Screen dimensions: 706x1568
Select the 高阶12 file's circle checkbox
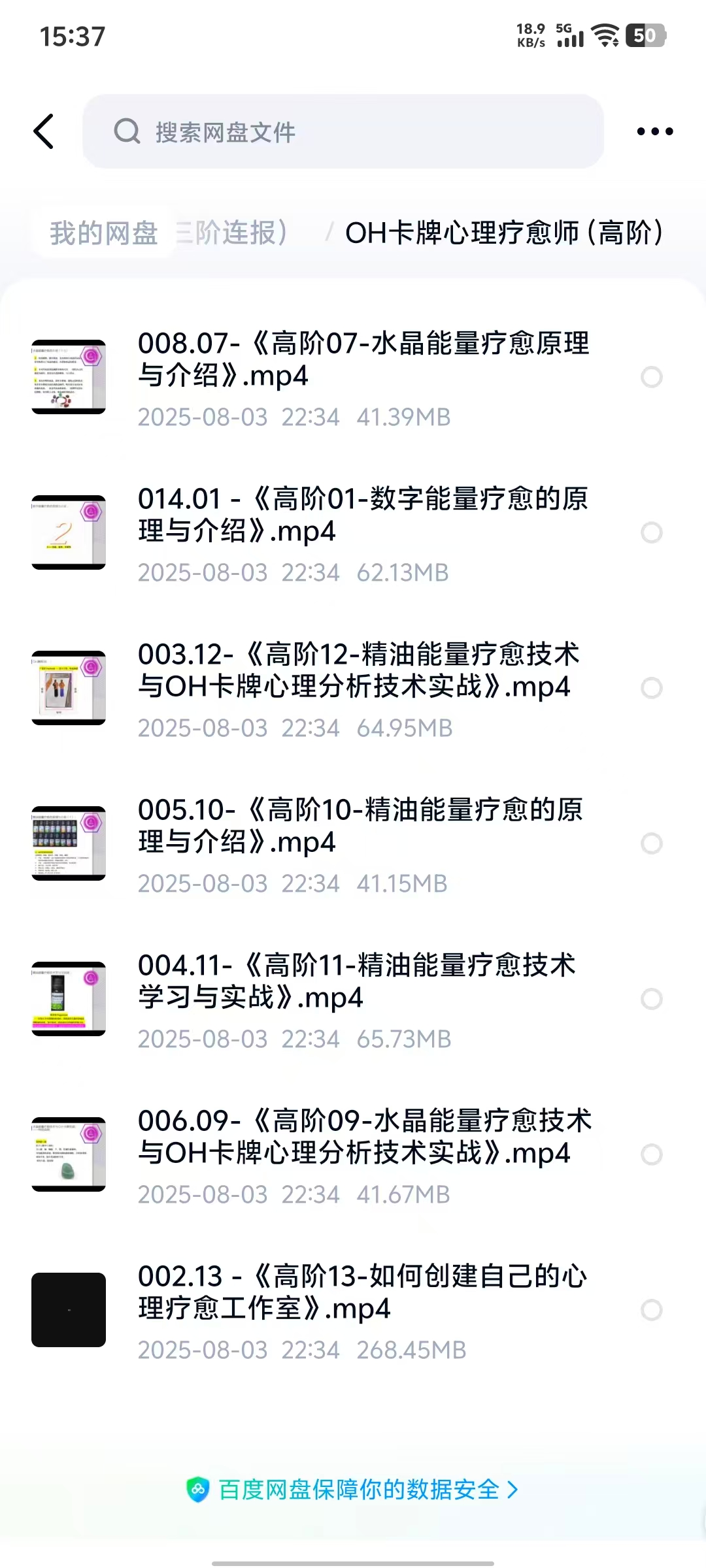(x=652, y=688)
